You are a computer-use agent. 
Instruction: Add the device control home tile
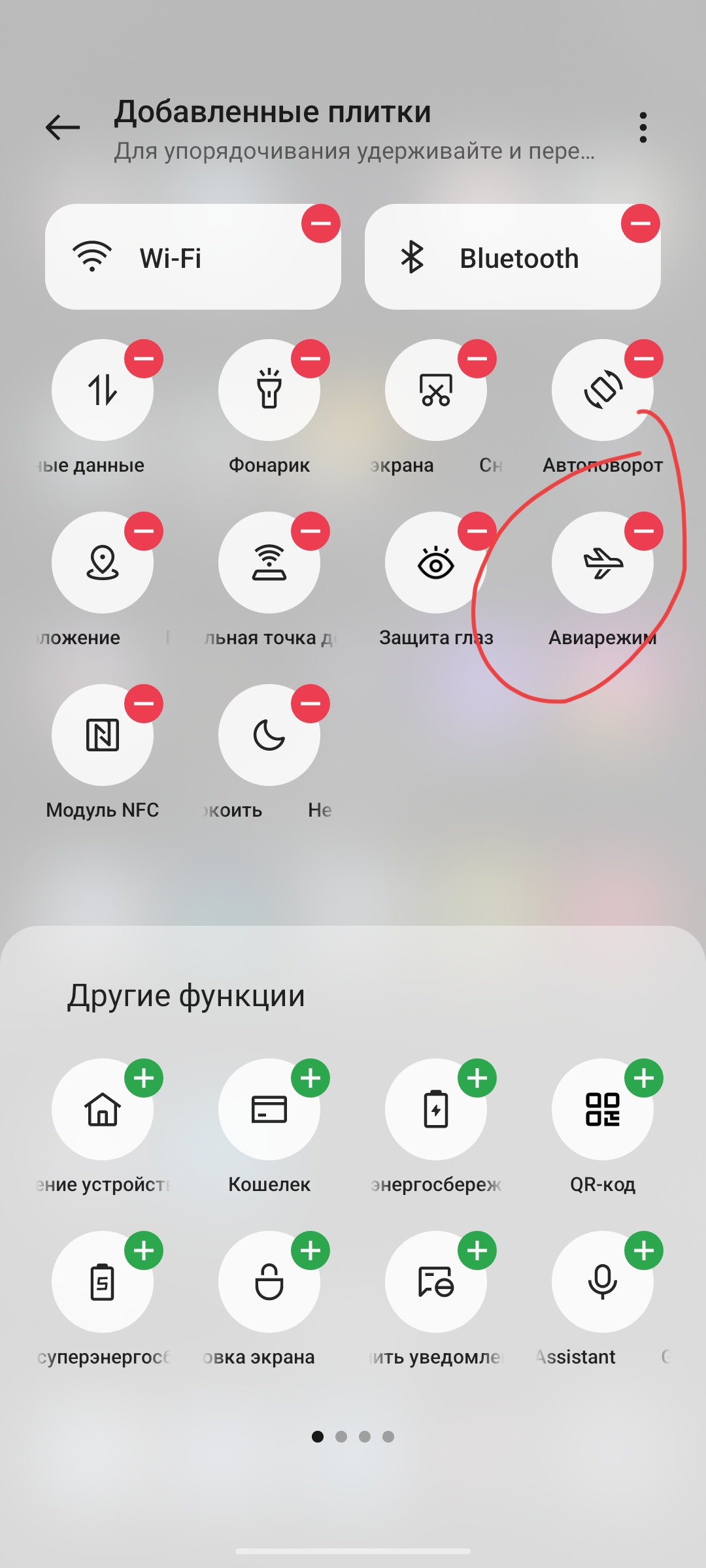coord(144,1078)
